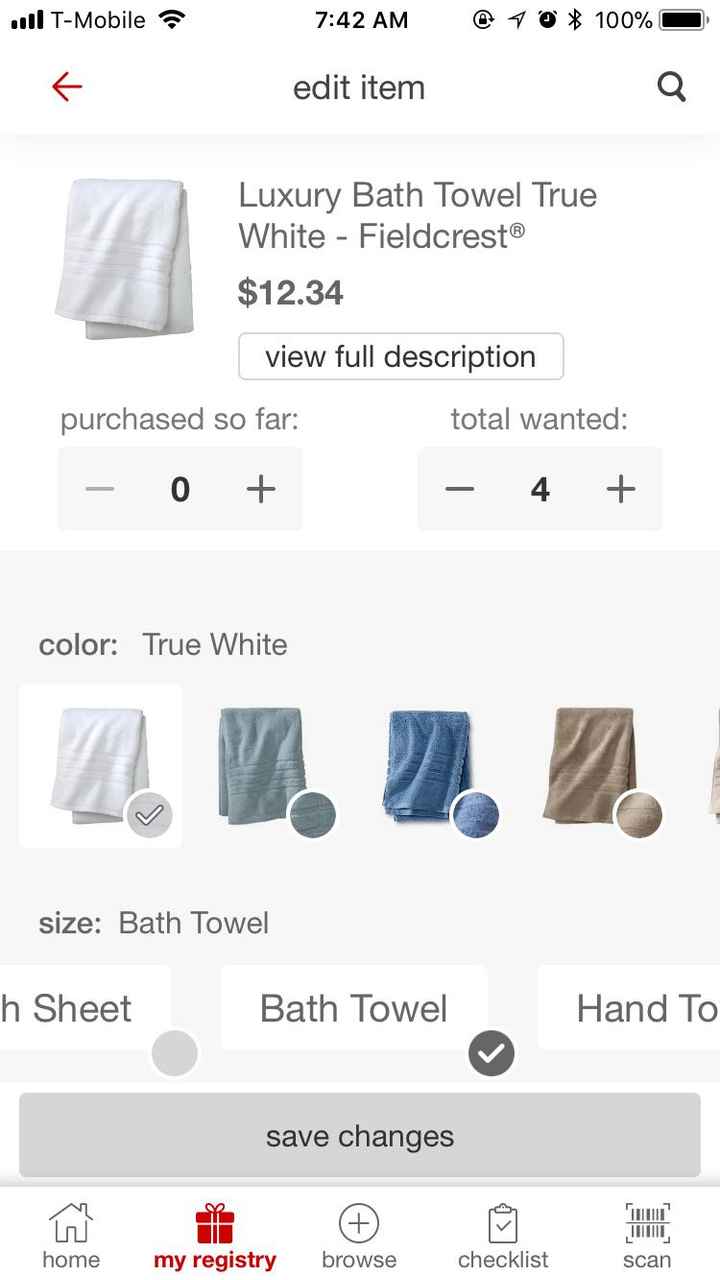Open browse using the plus circle icon
The height and width of the screenshot is (1280, 720).
358,1222
